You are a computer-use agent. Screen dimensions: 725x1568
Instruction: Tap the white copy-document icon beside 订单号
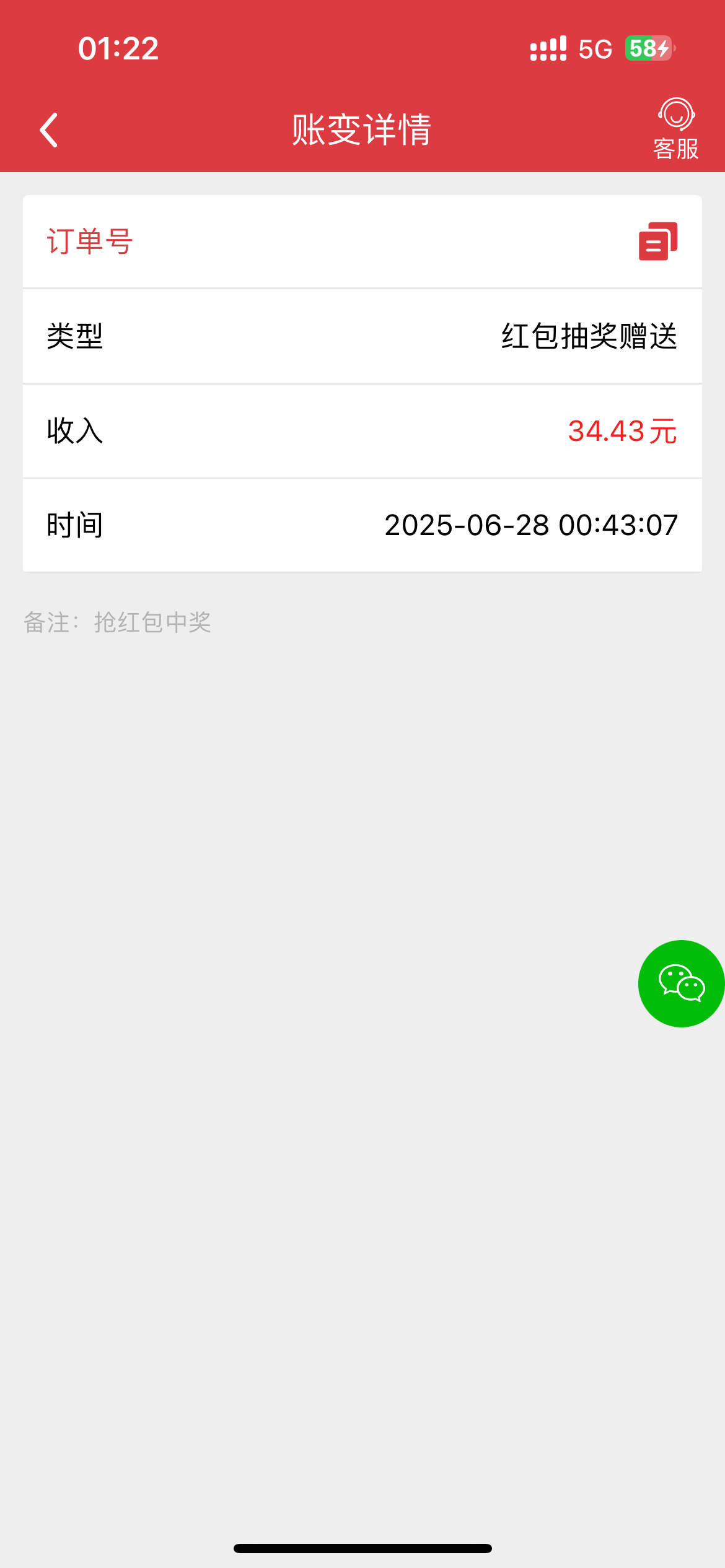[659, 242]
